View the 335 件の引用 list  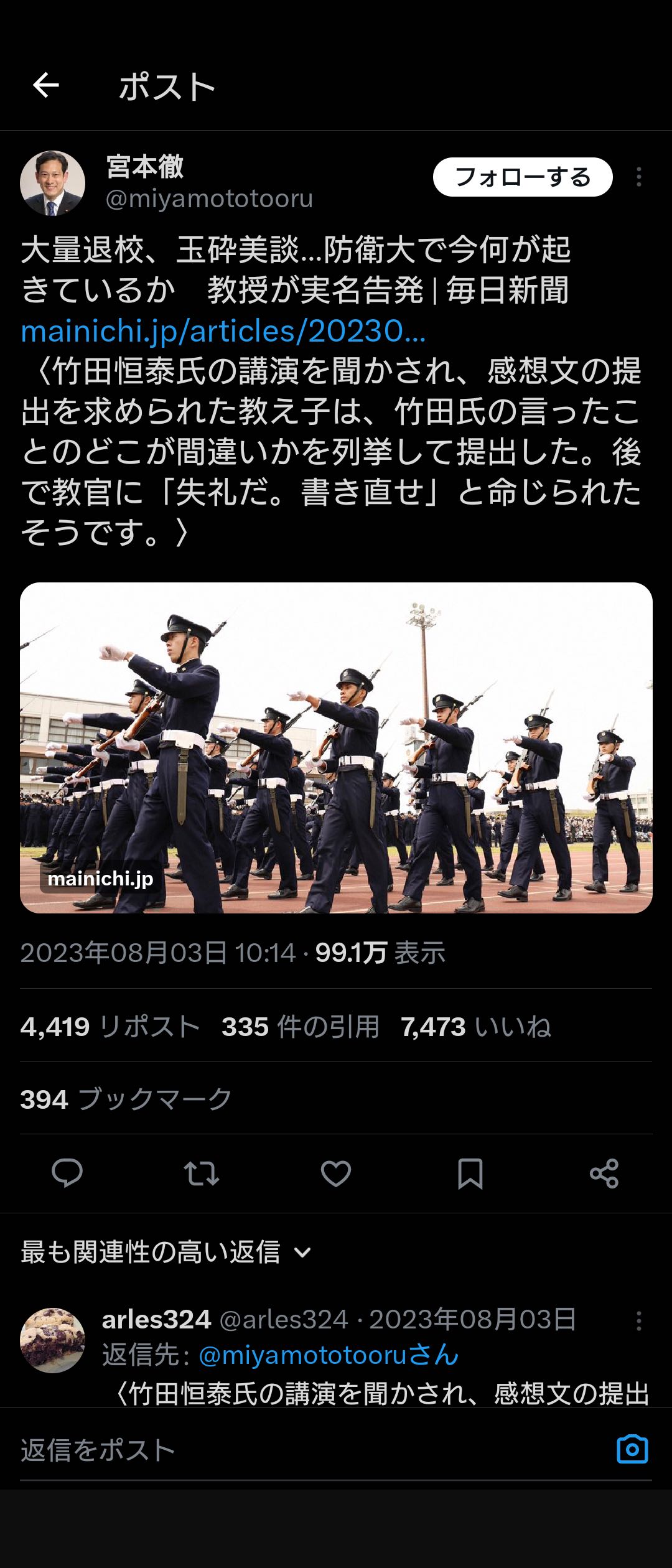[301, 1027]
